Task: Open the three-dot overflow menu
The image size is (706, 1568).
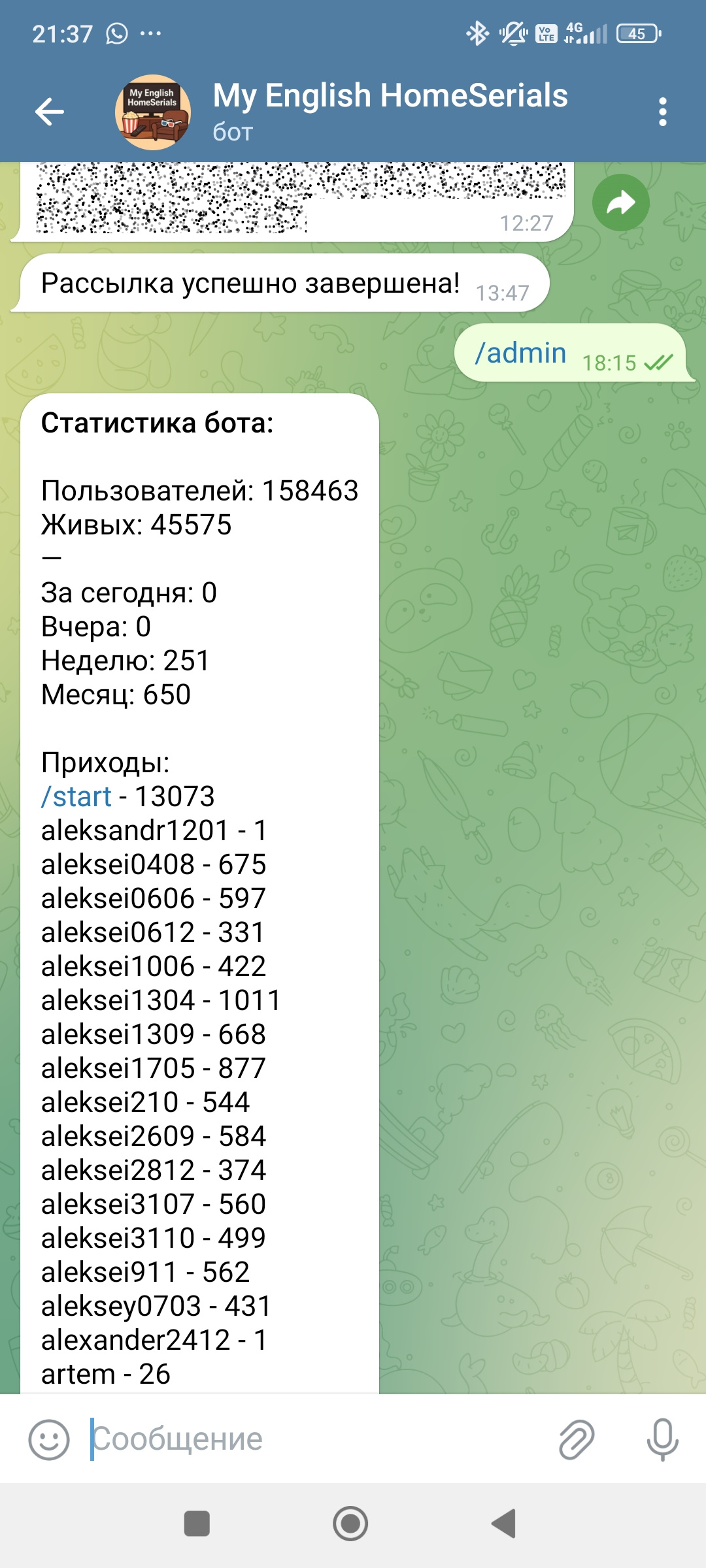Action: (662, 112)
